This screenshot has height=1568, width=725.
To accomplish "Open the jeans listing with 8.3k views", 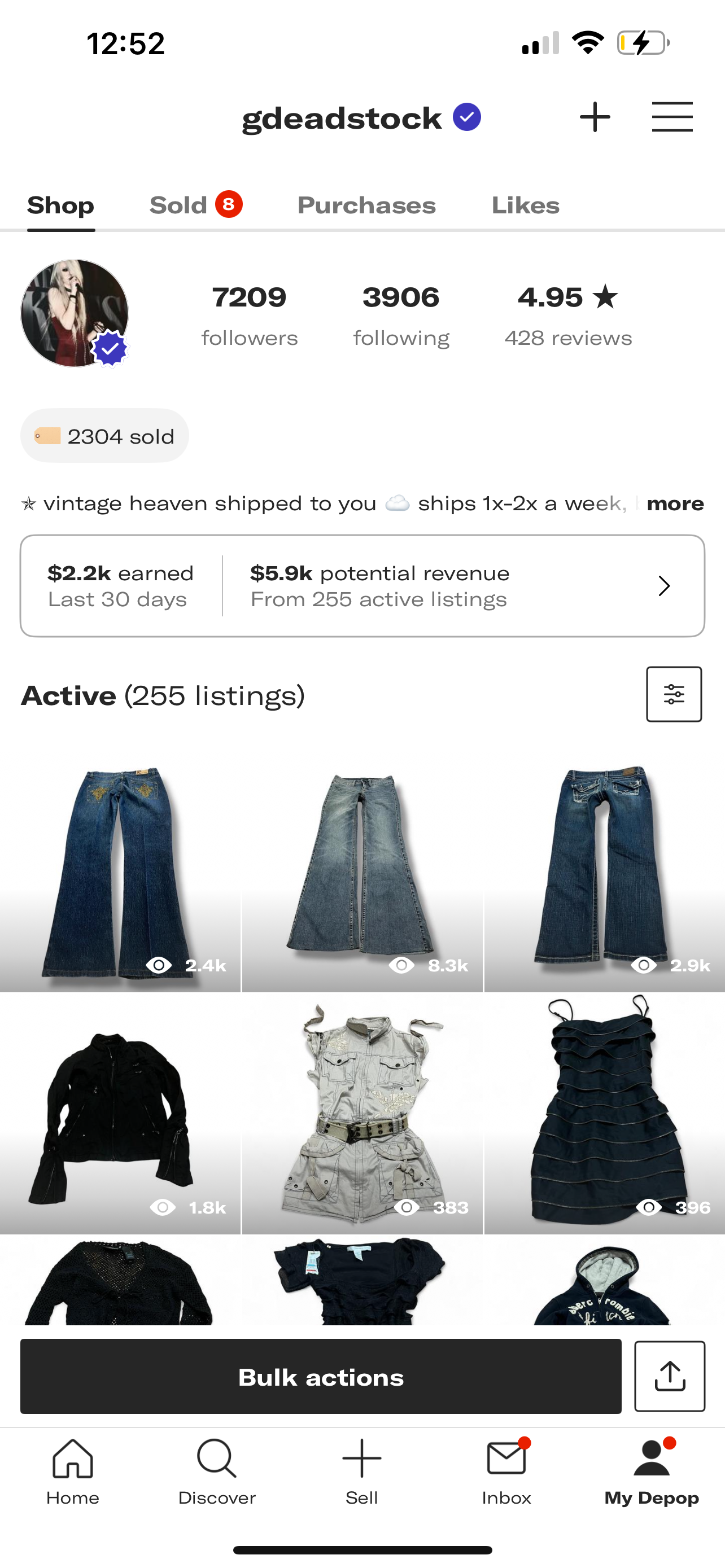I will point(362,870).
